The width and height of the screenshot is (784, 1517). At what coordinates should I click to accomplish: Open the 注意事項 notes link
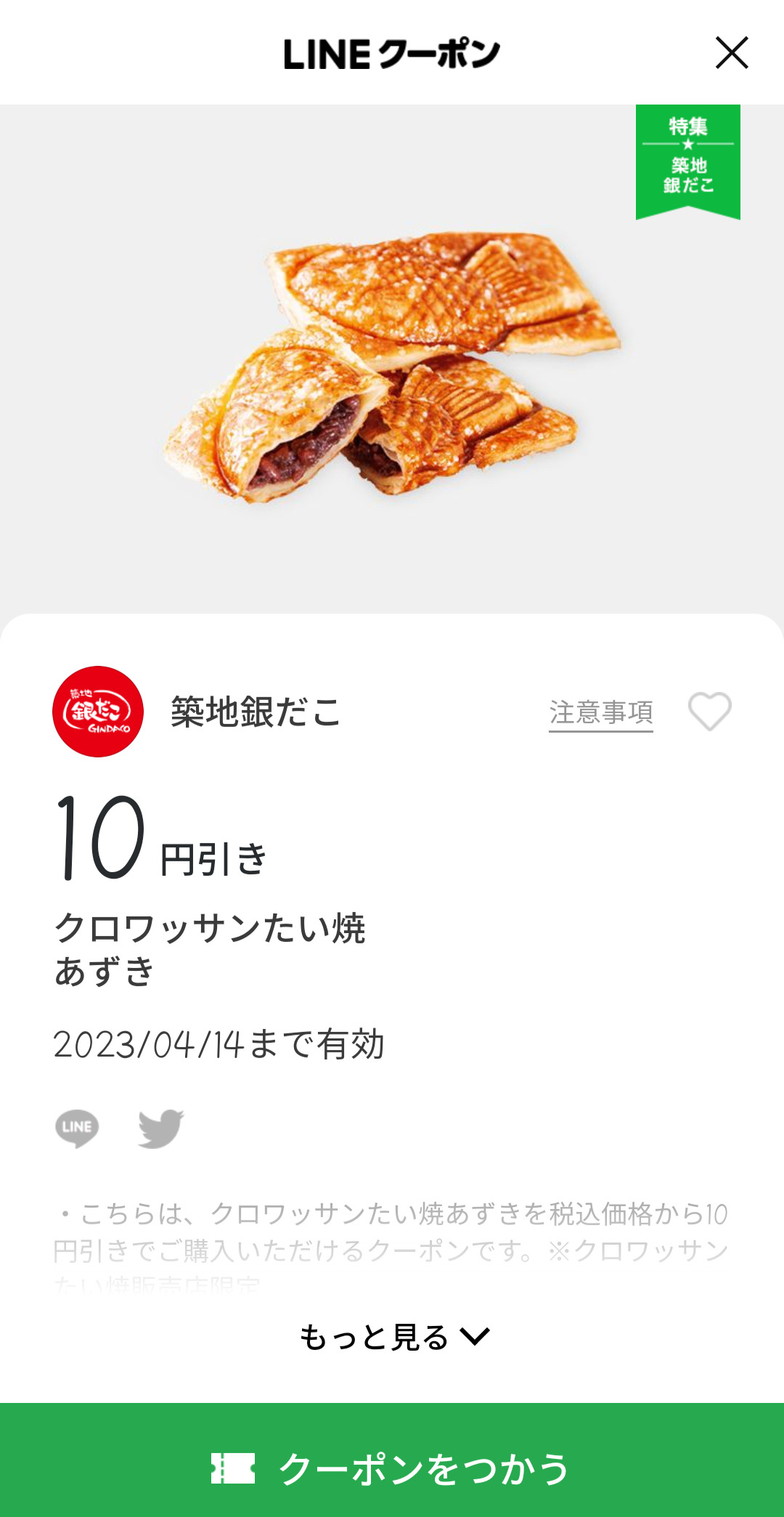tap(600, 712)
